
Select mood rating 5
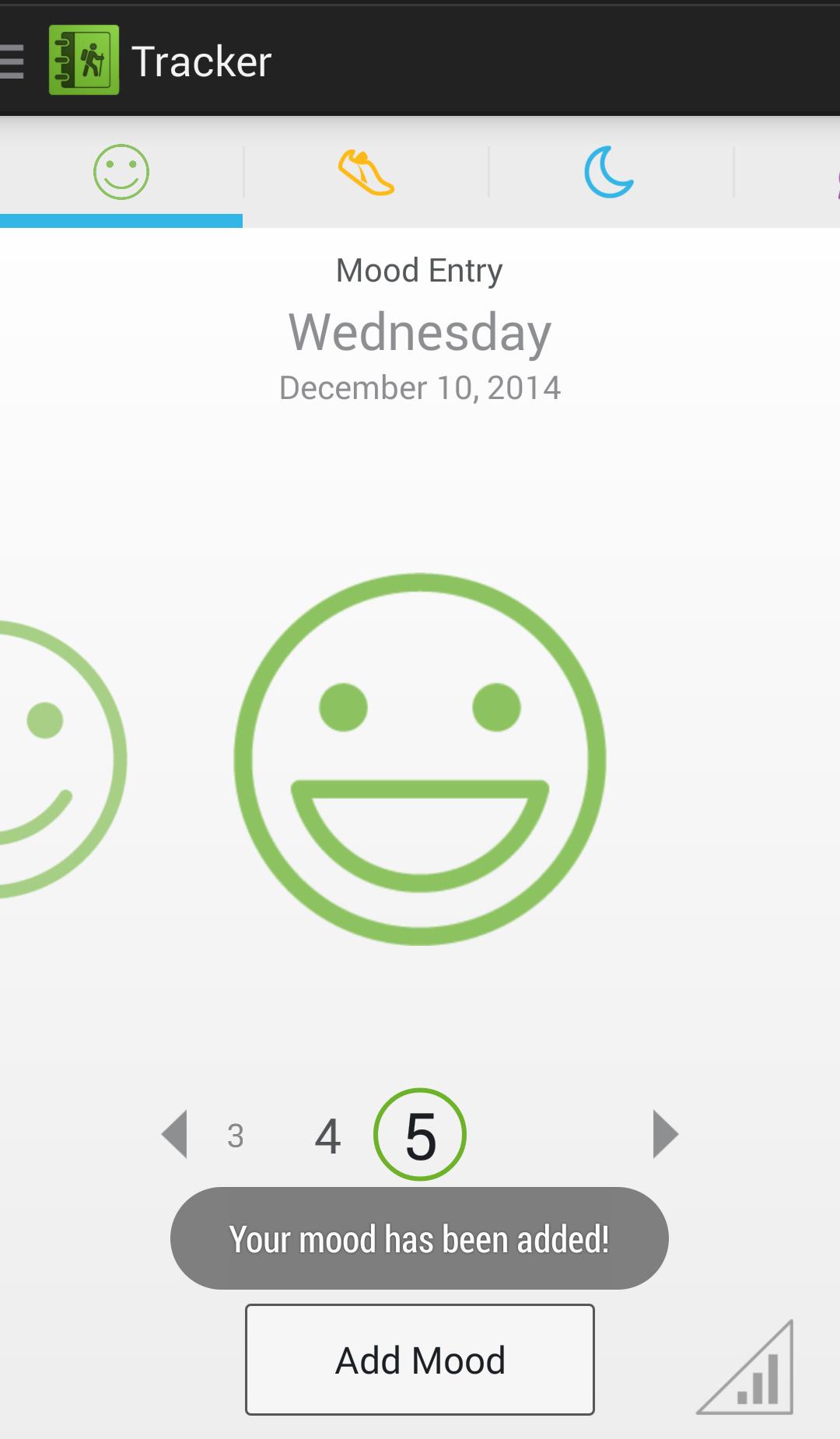click(x=420, y=1135)
